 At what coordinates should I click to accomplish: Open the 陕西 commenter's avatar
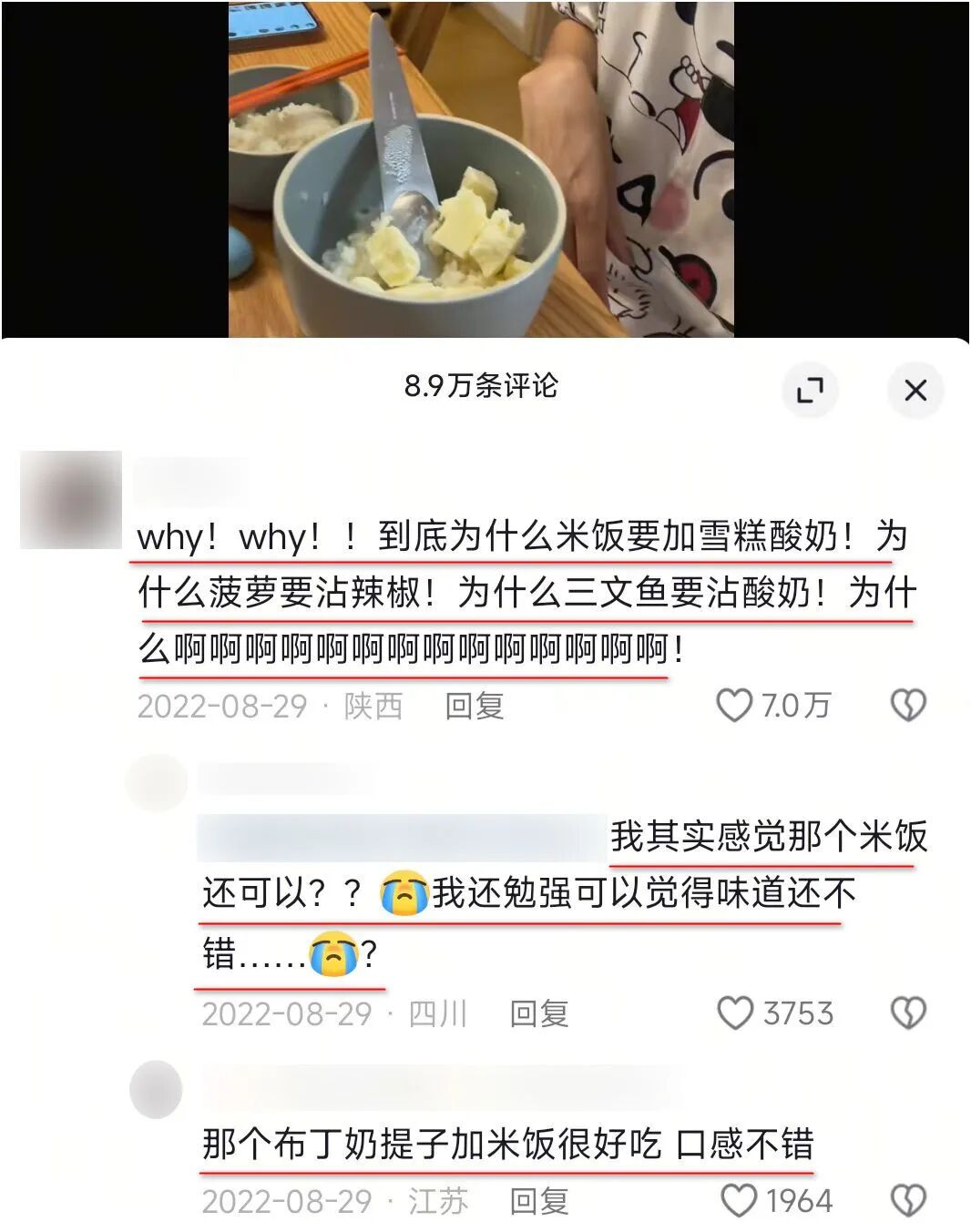71,500
